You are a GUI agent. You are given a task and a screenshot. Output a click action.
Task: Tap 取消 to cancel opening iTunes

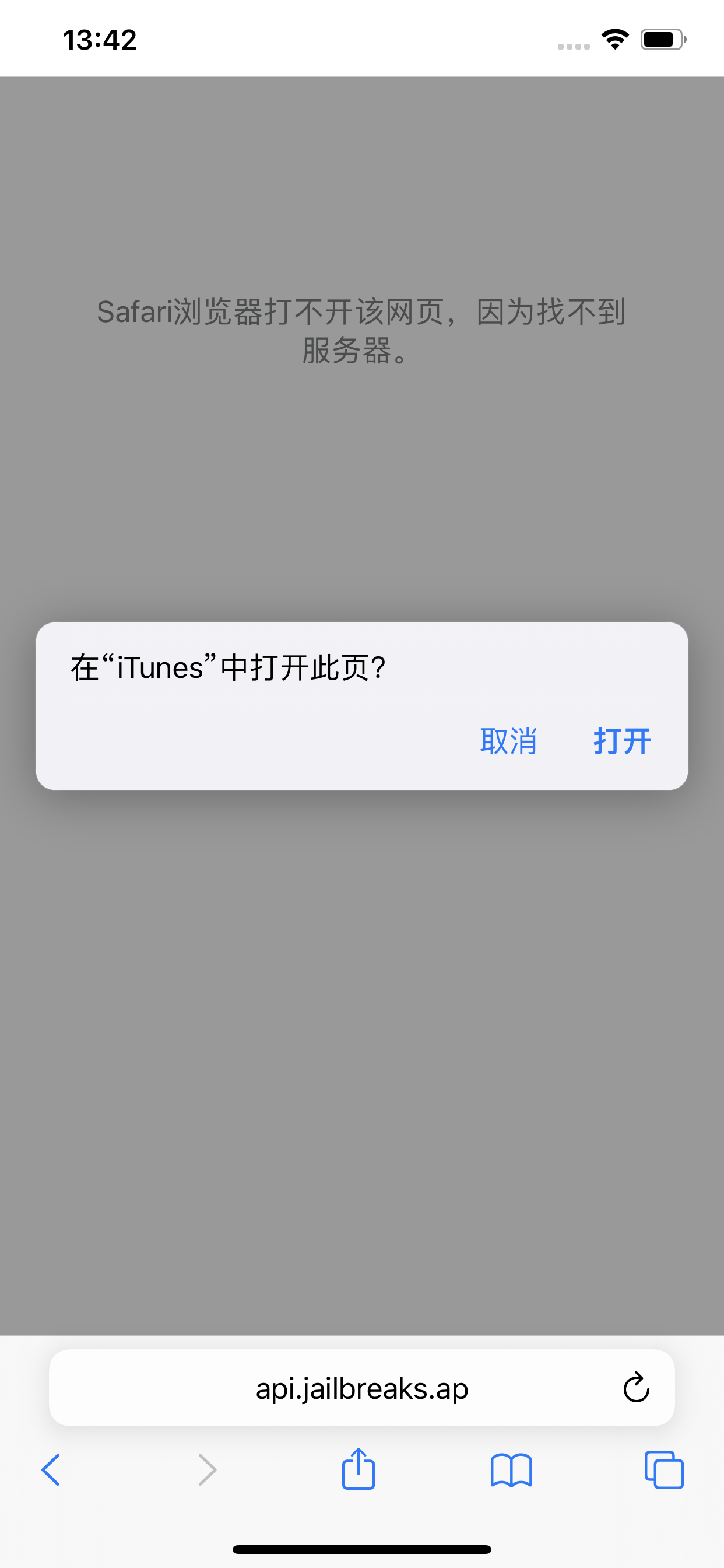pos(508,741)
